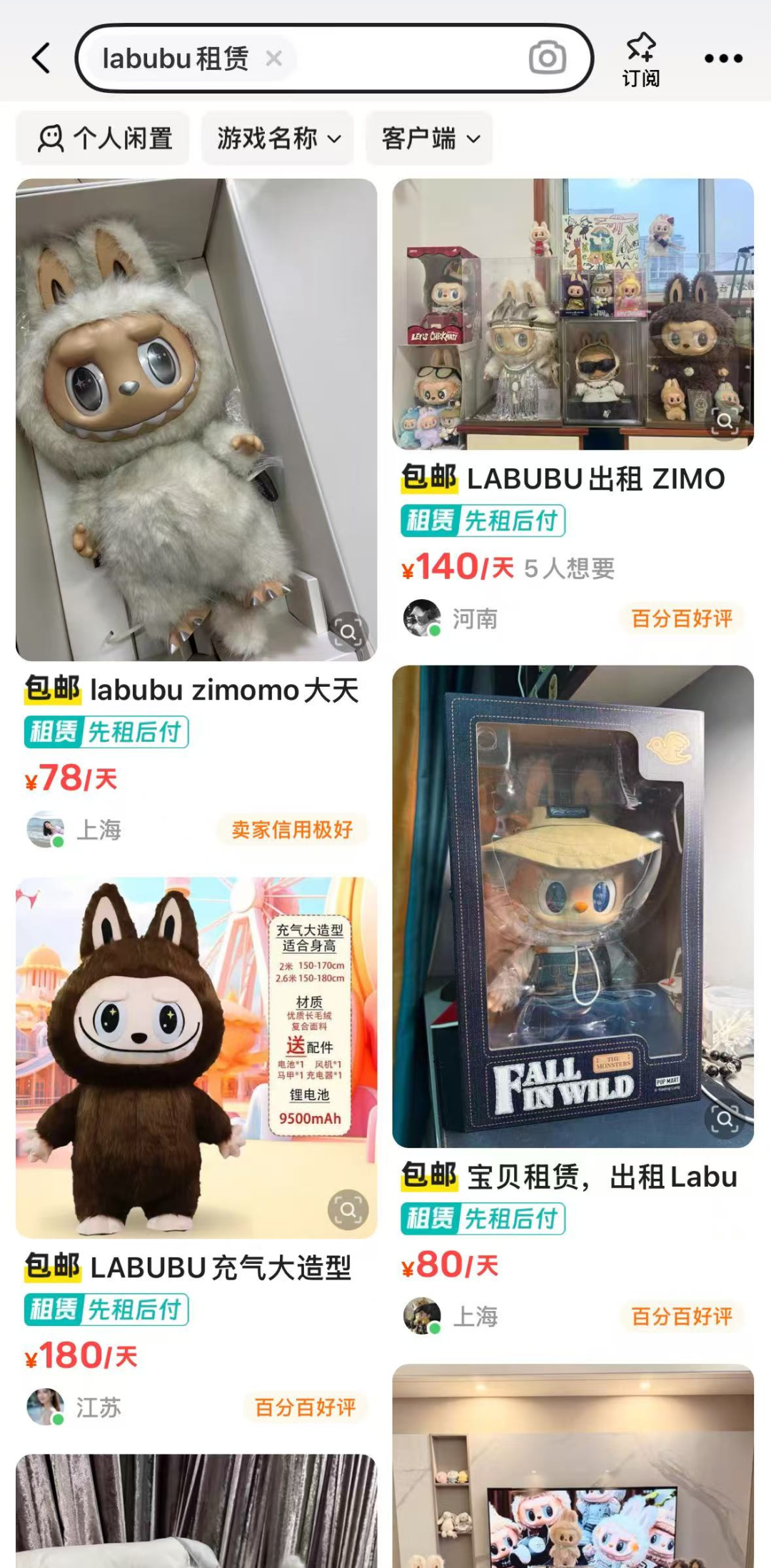Clear the labubu租赁 search text
The width and height of the screenshot is (771, 1568).
point(273,59)
